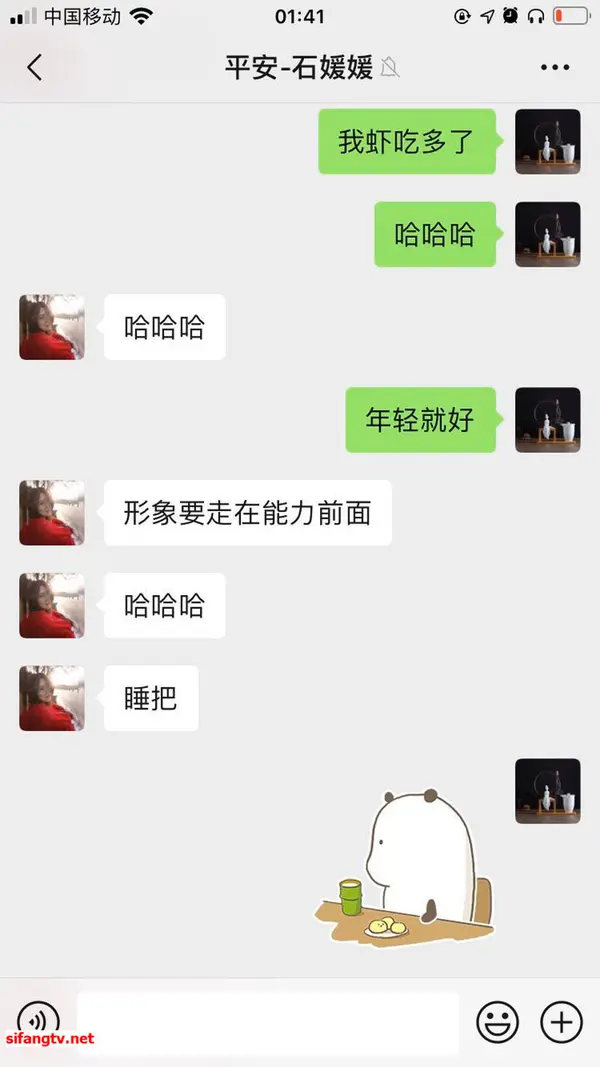This screenshot has width=600, height=1067.
Task: Open the emoji sticker picker
Action: [x=497, y=1021]
